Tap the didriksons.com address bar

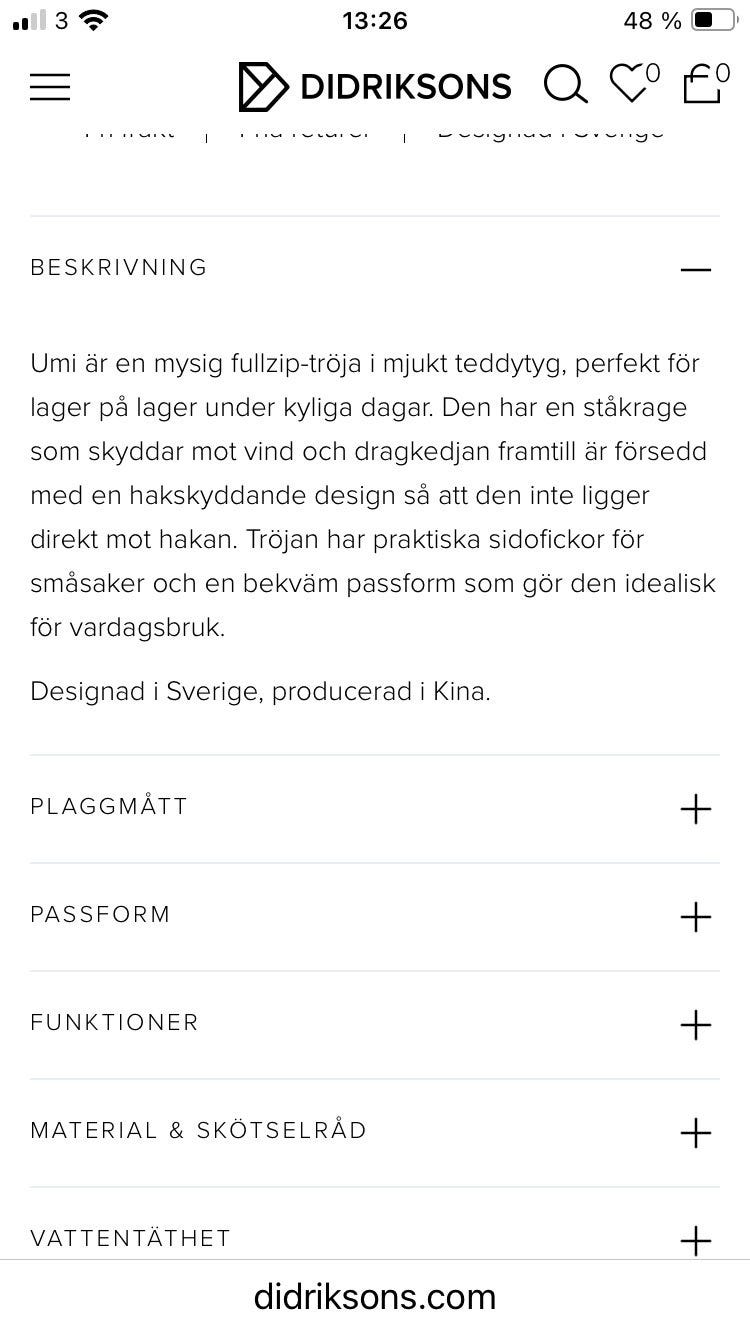coord(375,1297)
